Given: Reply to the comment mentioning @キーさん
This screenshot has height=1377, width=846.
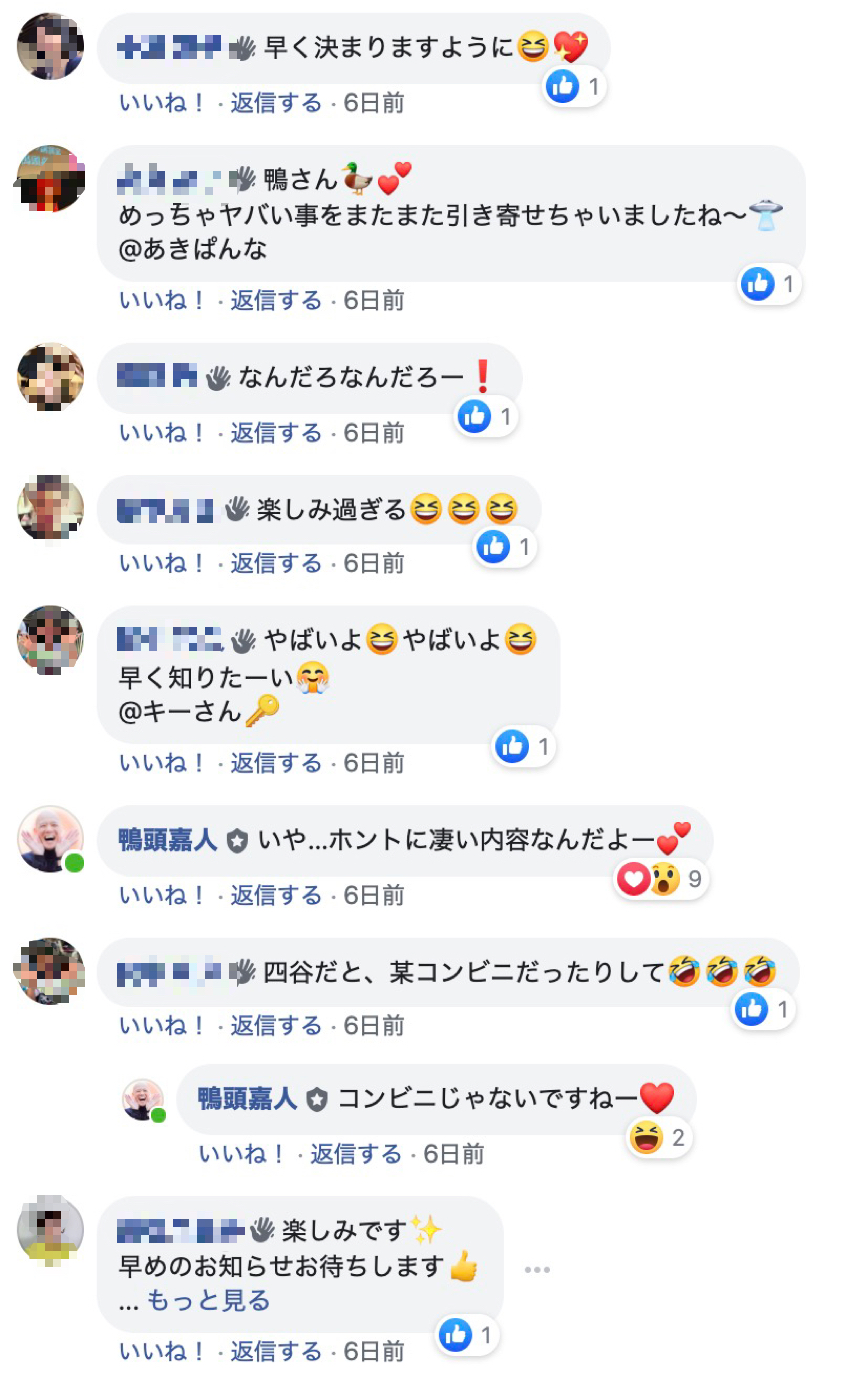Looking at the screenshot, I should click(276, 764).
